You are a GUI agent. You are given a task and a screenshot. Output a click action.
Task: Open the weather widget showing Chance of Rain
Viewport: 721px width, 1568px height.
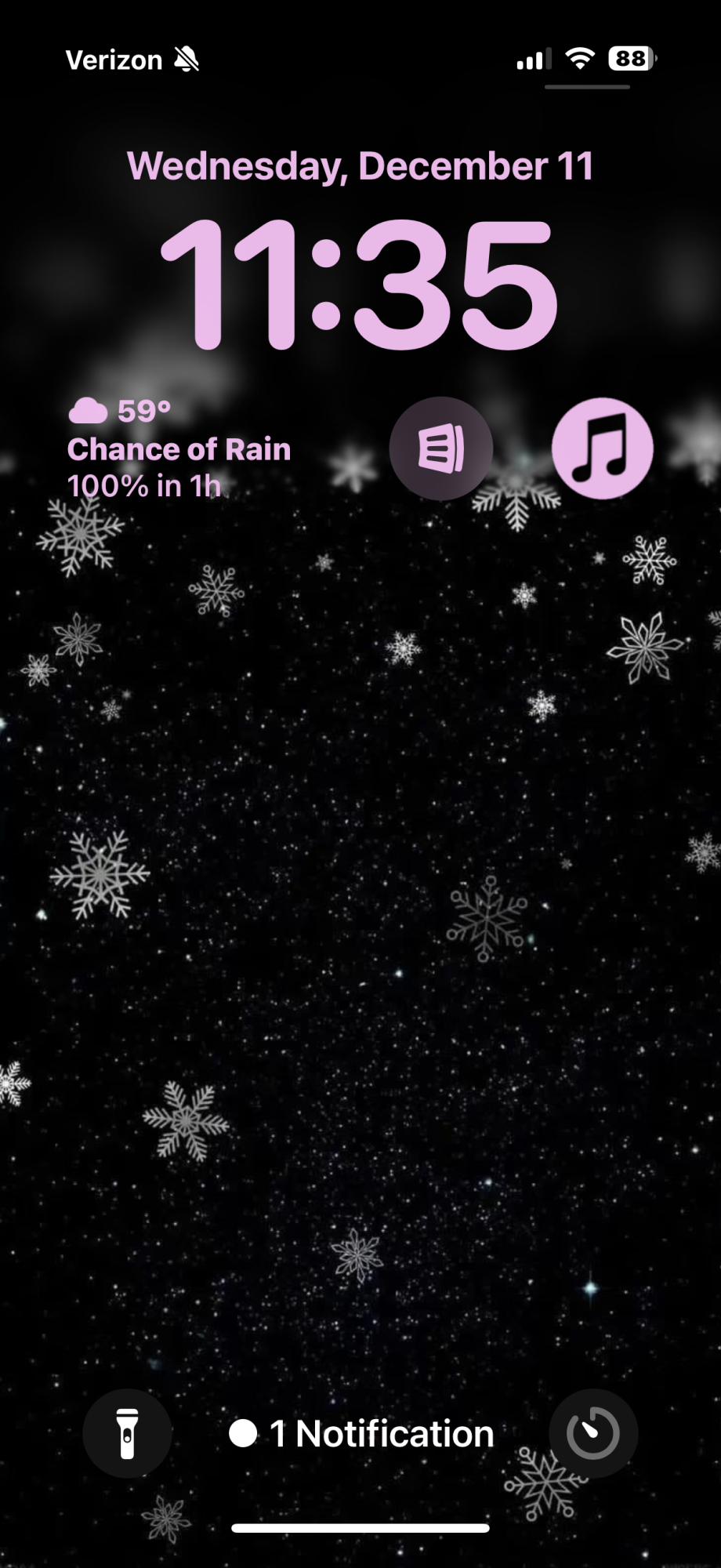[179, 449]
